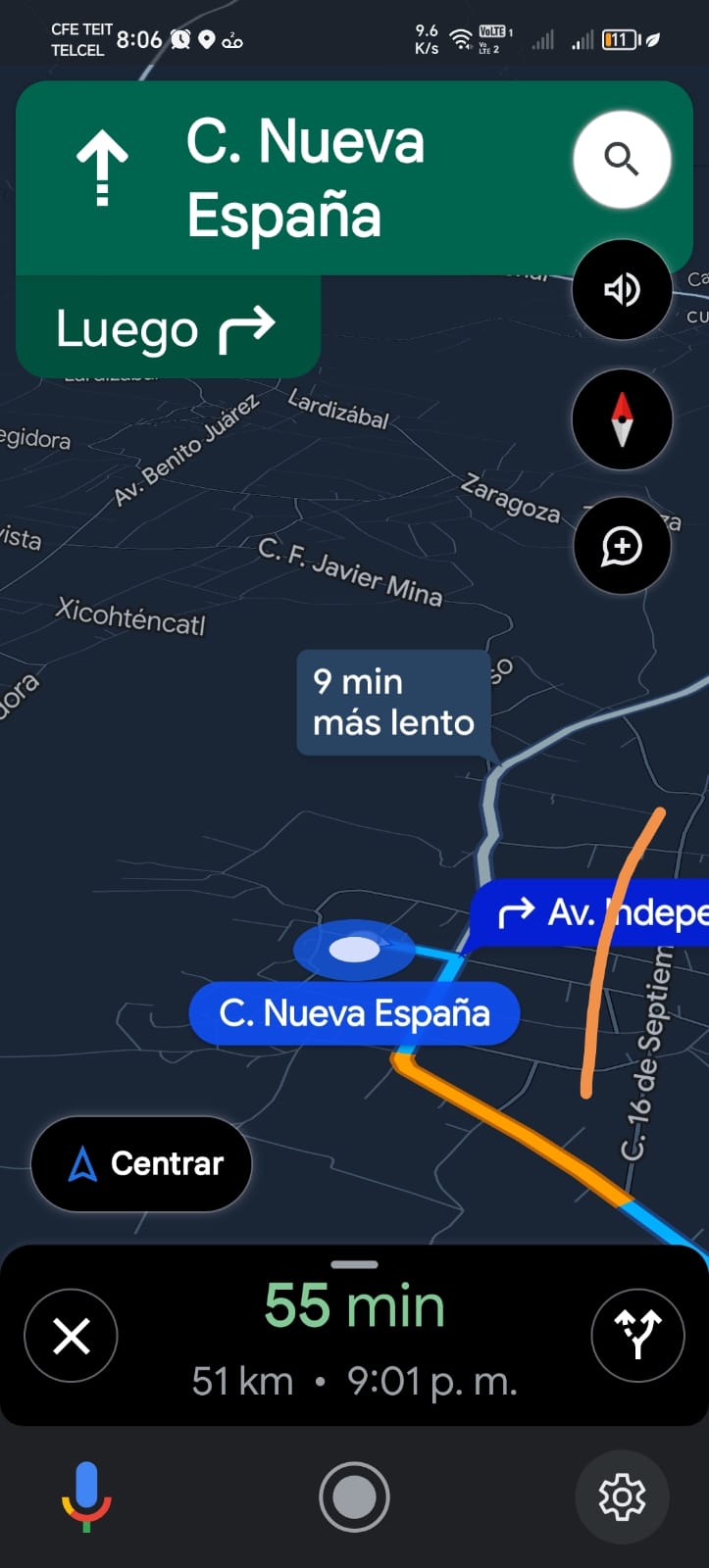Expand the trip details handle
709x1568 pixels.
click(x=354, y=1265)
